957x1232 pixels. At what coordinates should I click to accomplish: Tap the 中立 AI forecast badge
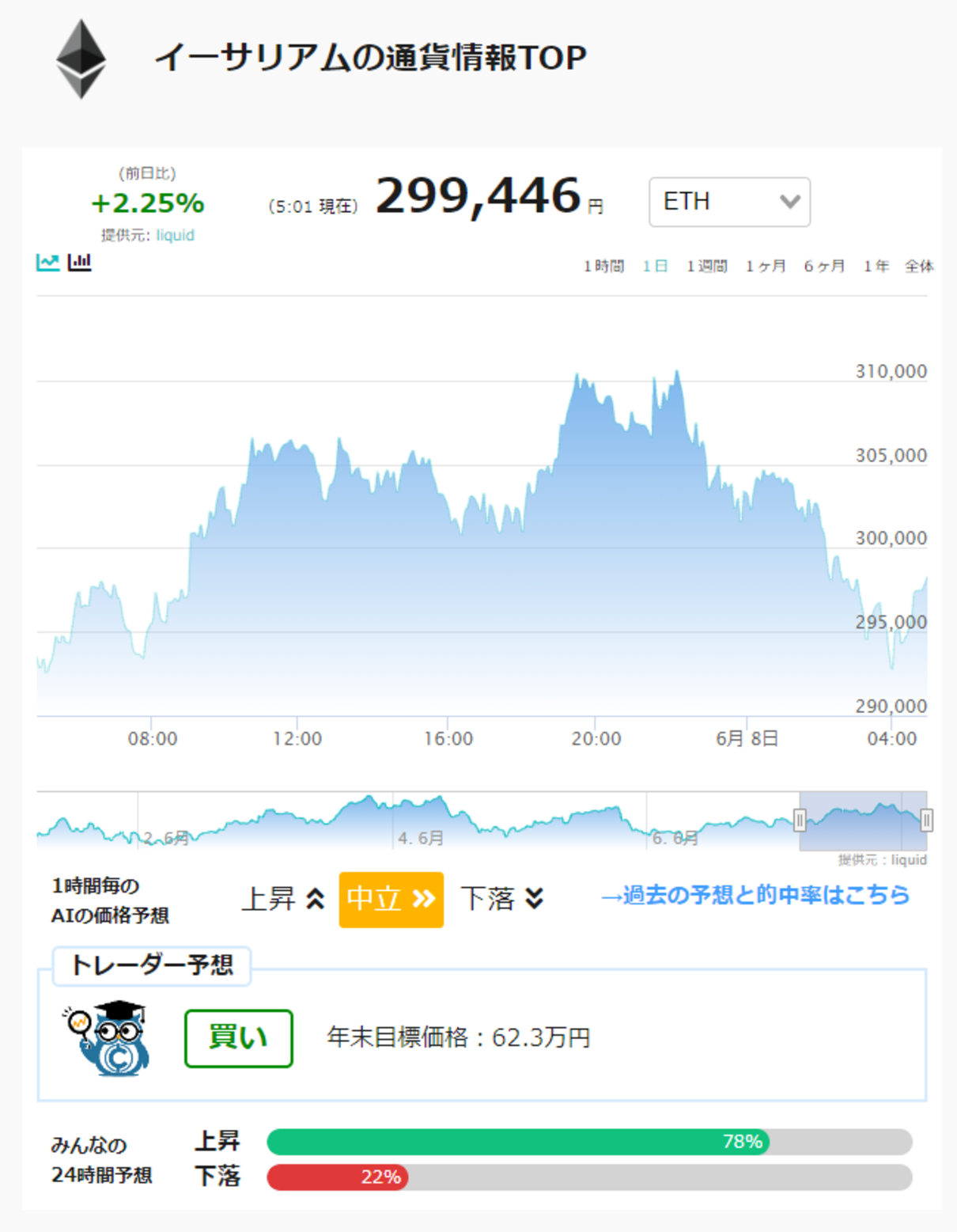(391, 900)
